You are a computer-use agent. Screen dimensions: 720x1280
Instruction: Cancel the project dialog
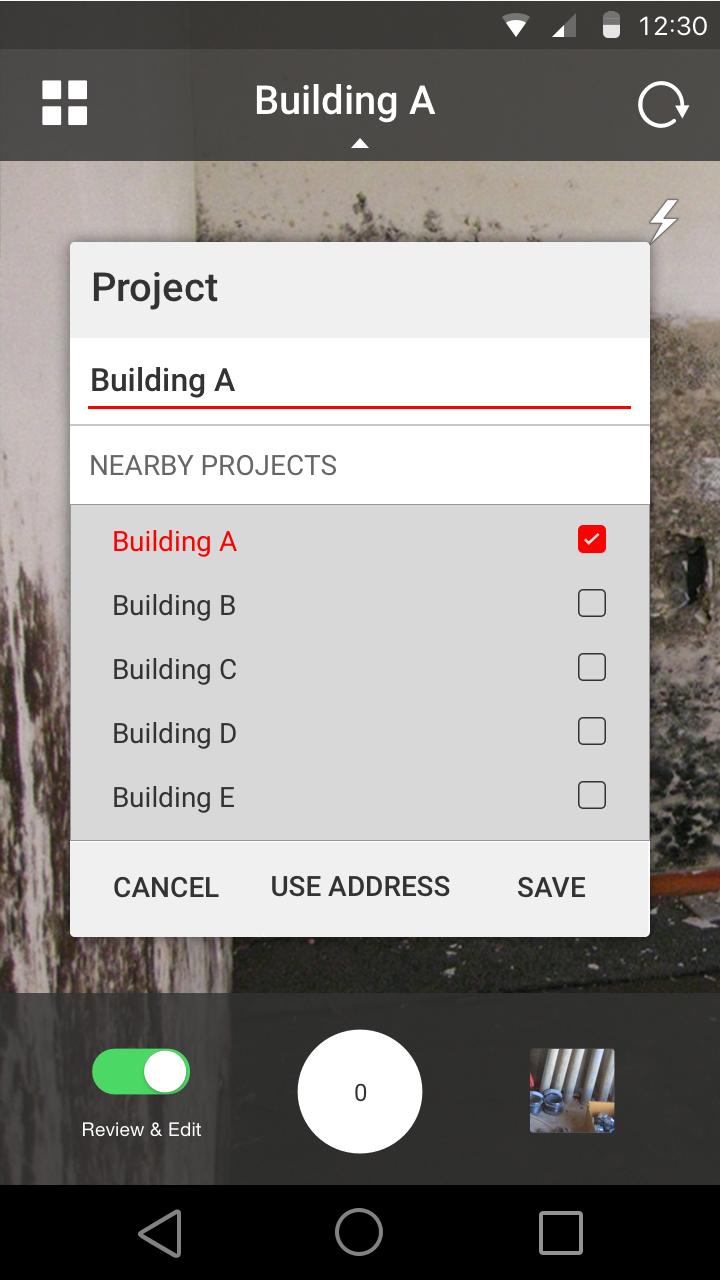coord(166,888)
